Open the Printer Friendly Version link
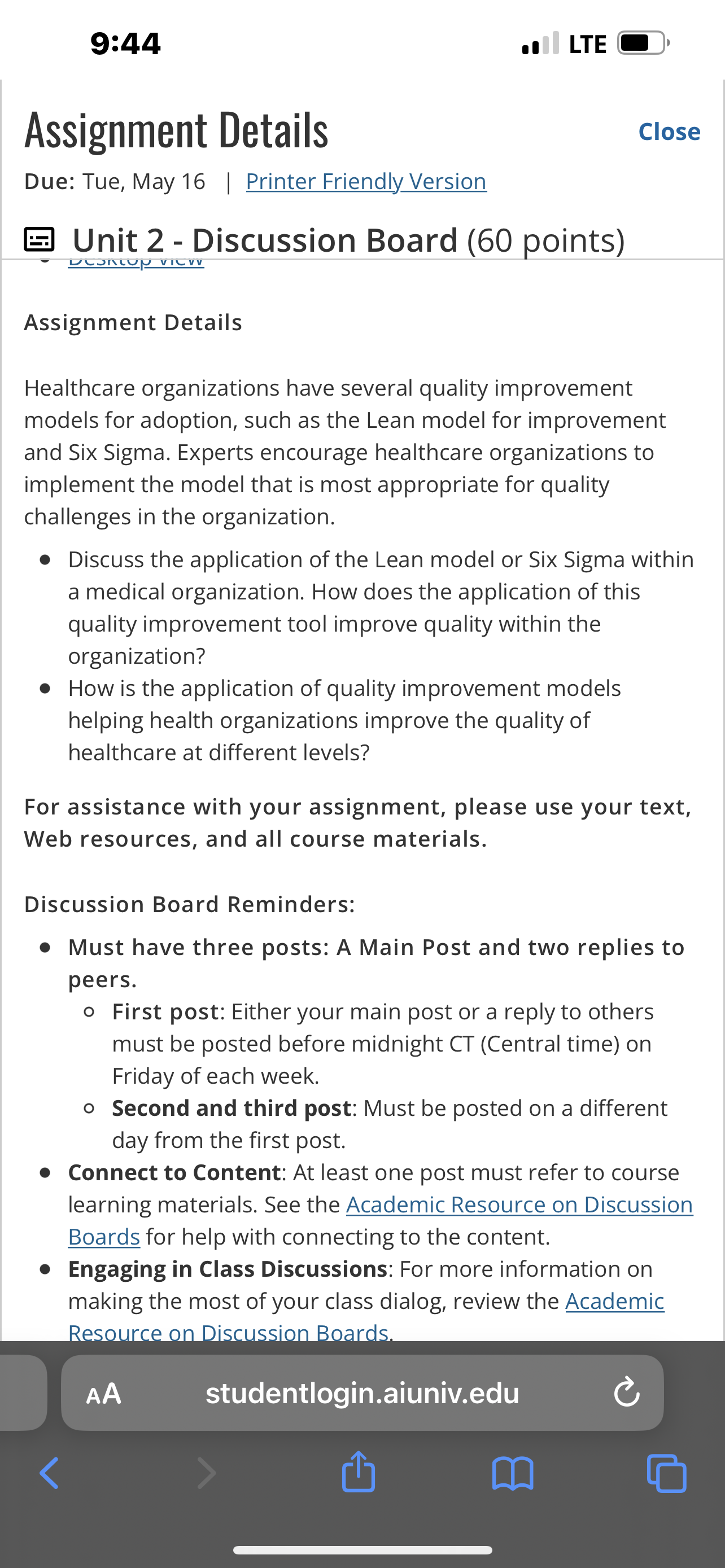725x1568 pixels. click(366, 181)
